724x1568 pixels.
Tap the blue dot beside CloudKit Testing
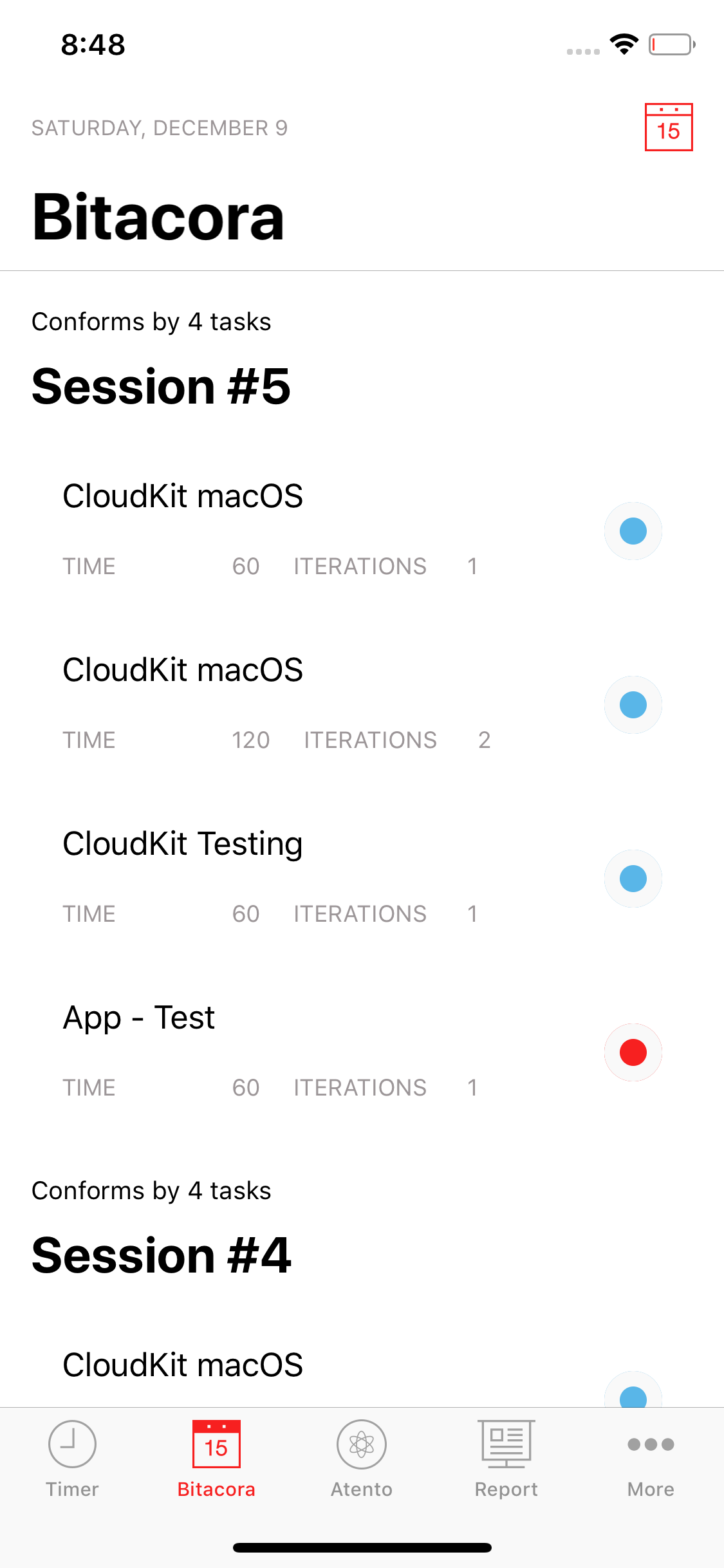pyautogui.click(x=633, y=879)
